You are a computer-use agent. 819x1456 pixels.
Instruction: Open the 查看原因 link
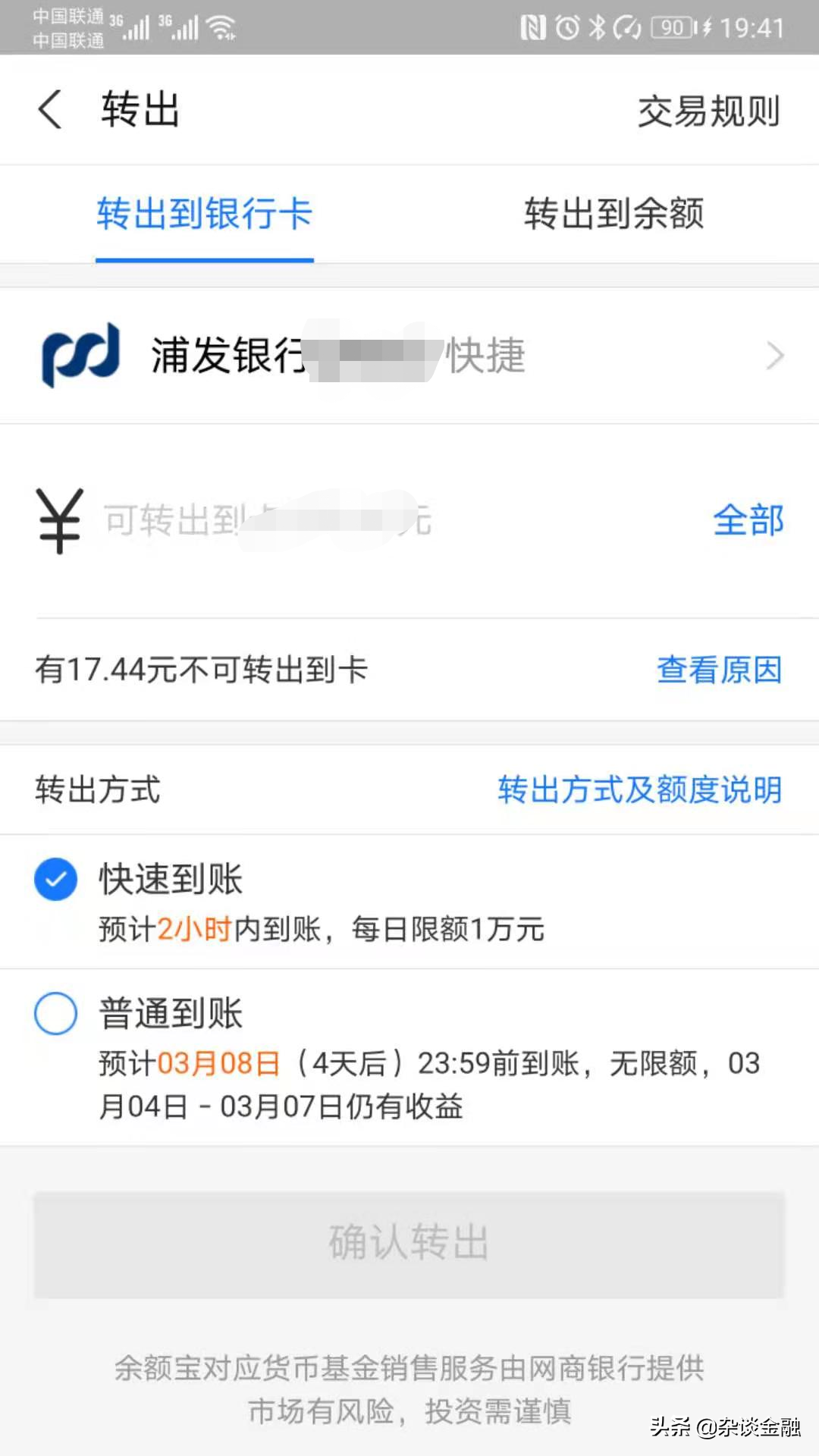click(719, 670)
